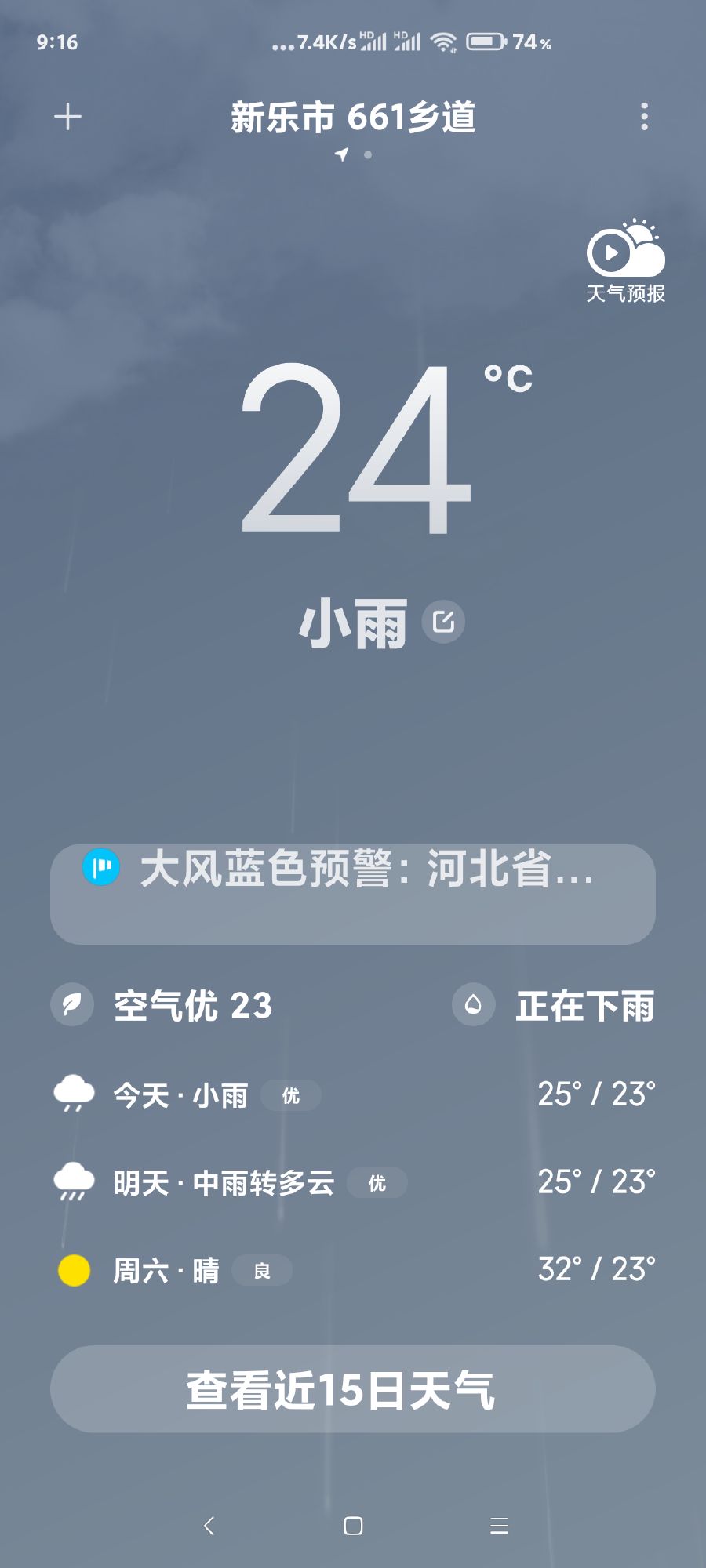Tap the edit icon beside 小雨
The image size is (706, 1568).
point(443,622)
